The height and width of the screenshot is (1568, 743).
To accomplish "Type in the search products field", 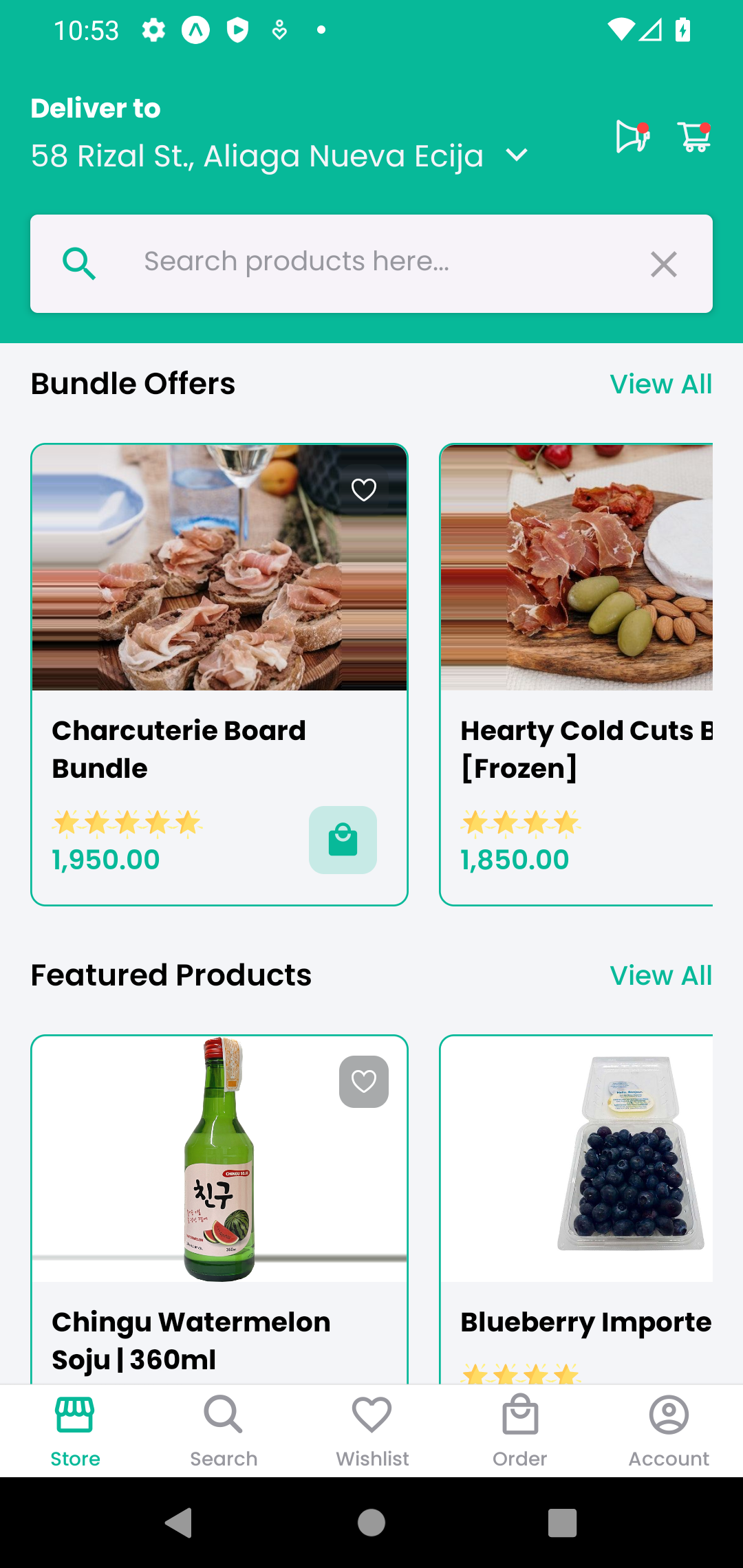I will [371, 262].
